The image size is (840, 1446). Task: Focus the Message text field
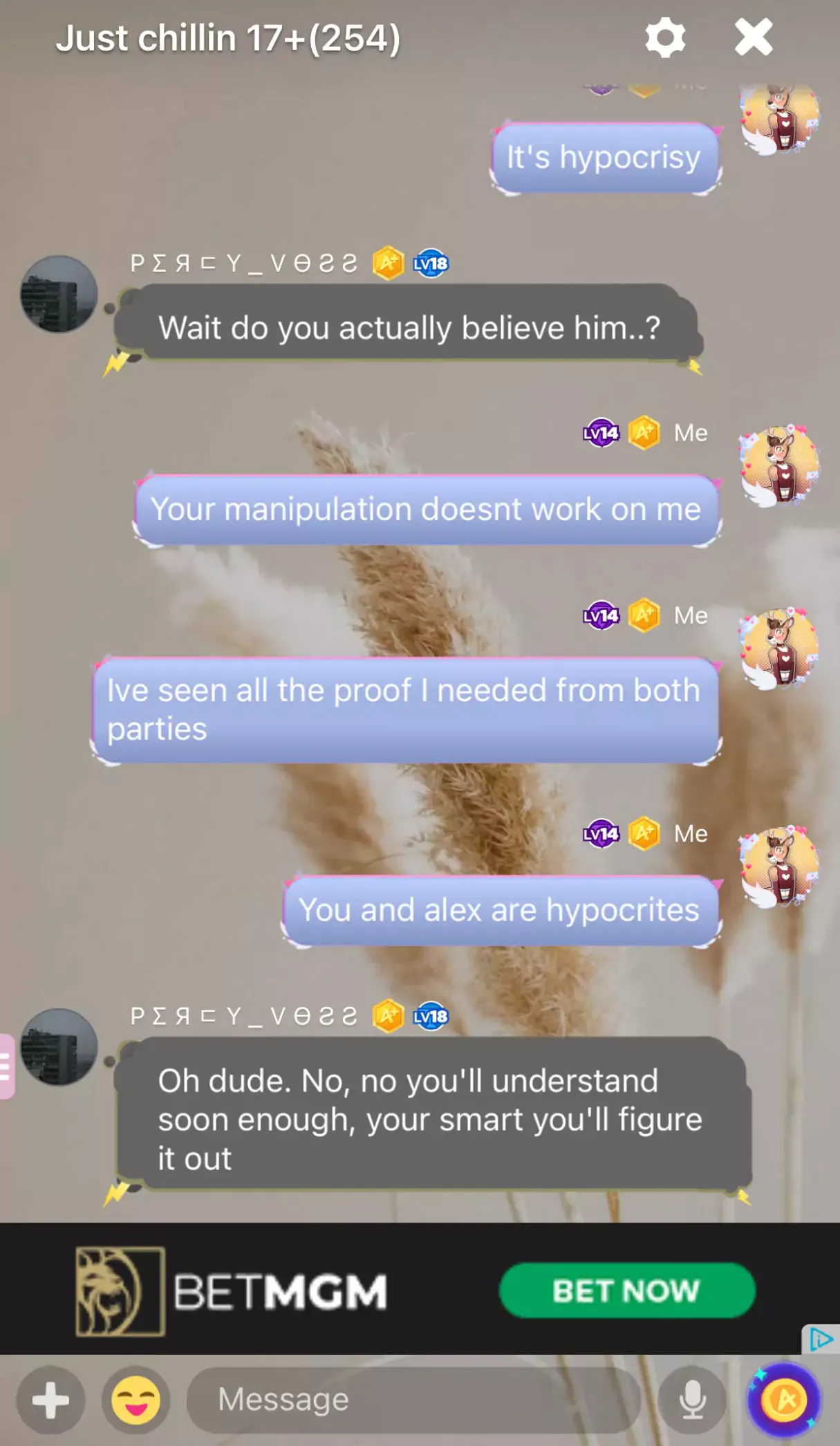415,1400
